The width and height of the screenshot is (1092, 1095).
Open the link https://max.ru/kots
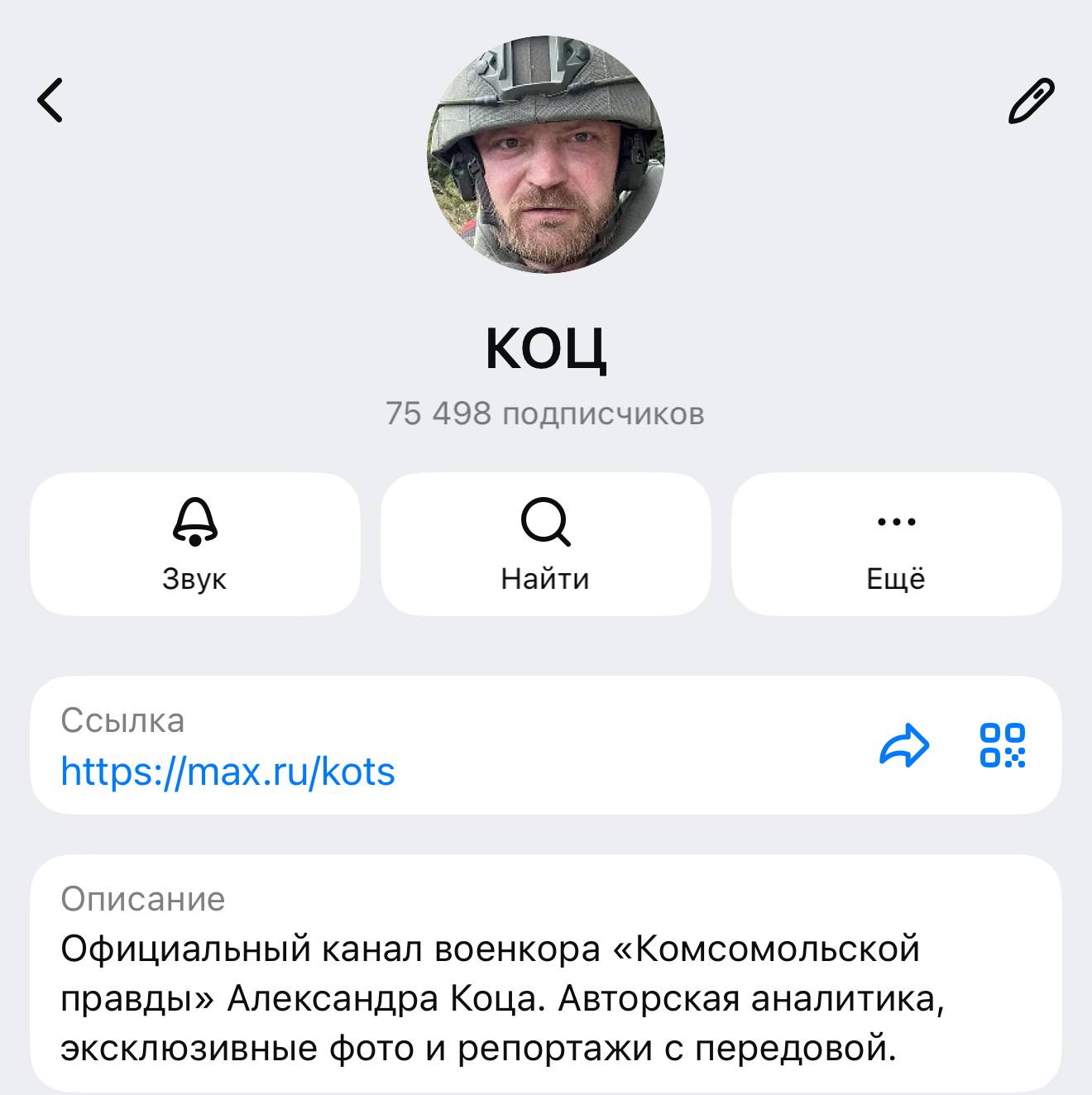tap(227, 773)
